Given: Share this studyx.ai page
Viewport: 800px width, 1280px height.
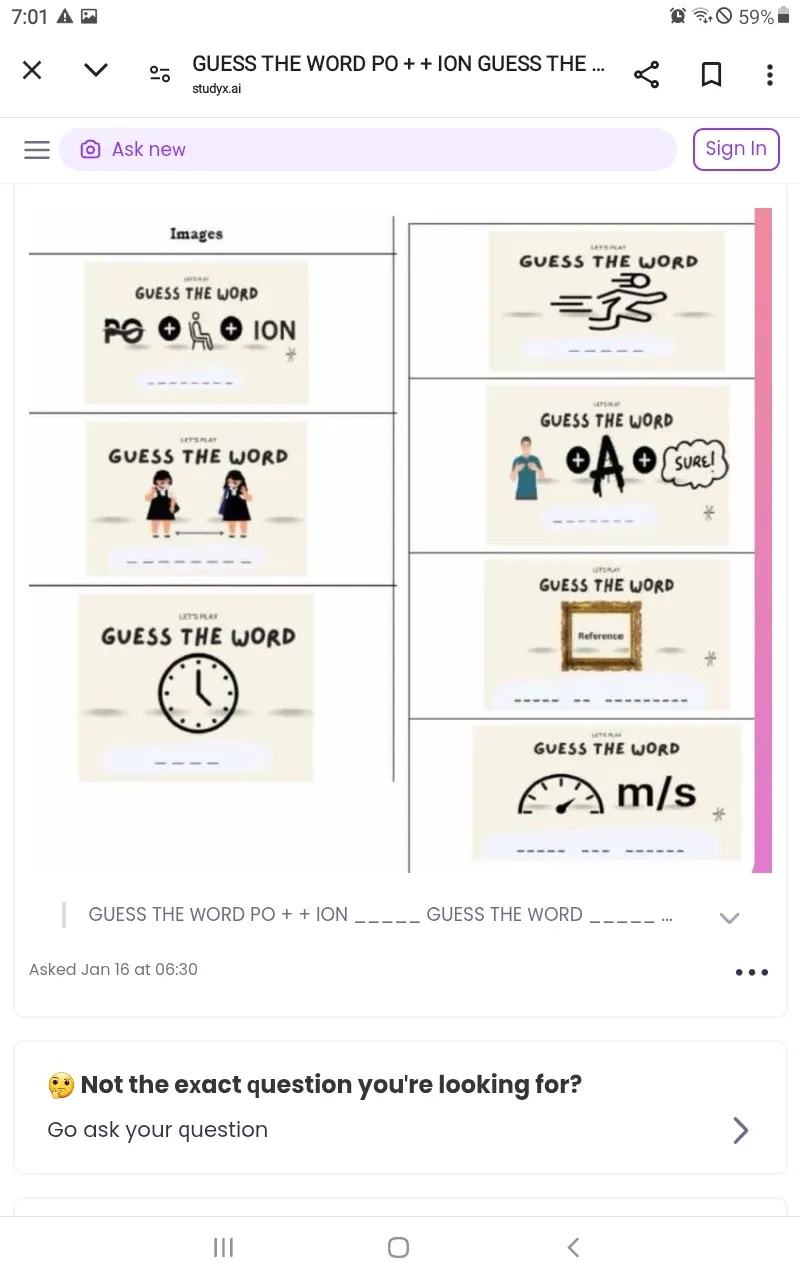Looking at the screenshot, I should click(x=647, y=74).
